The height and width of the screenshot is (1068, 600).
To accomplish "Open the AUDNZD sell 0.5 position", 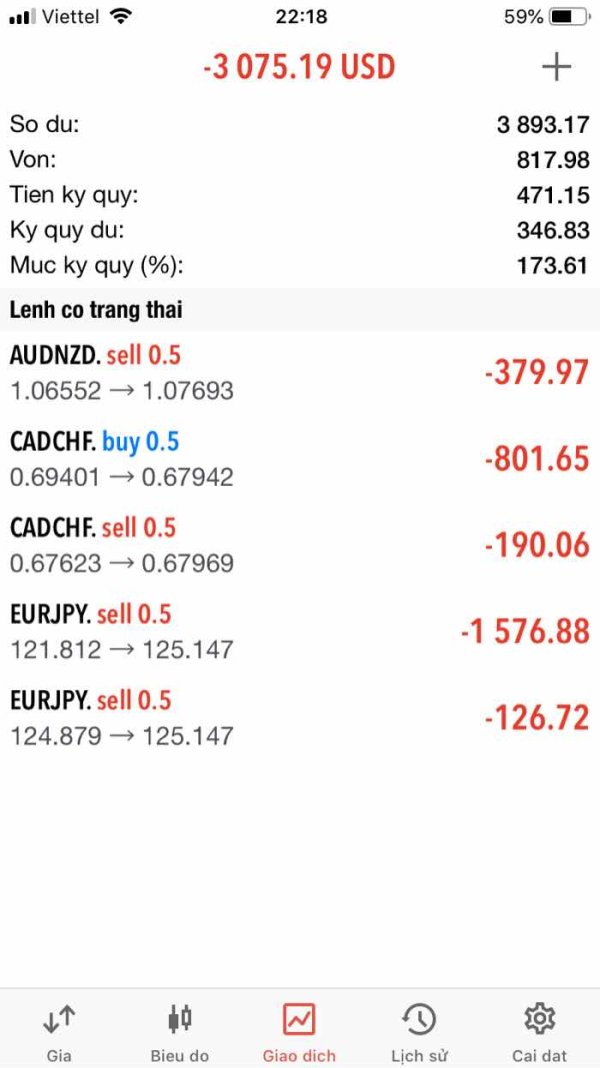I will pyautogui.click(x=300, y=372).
